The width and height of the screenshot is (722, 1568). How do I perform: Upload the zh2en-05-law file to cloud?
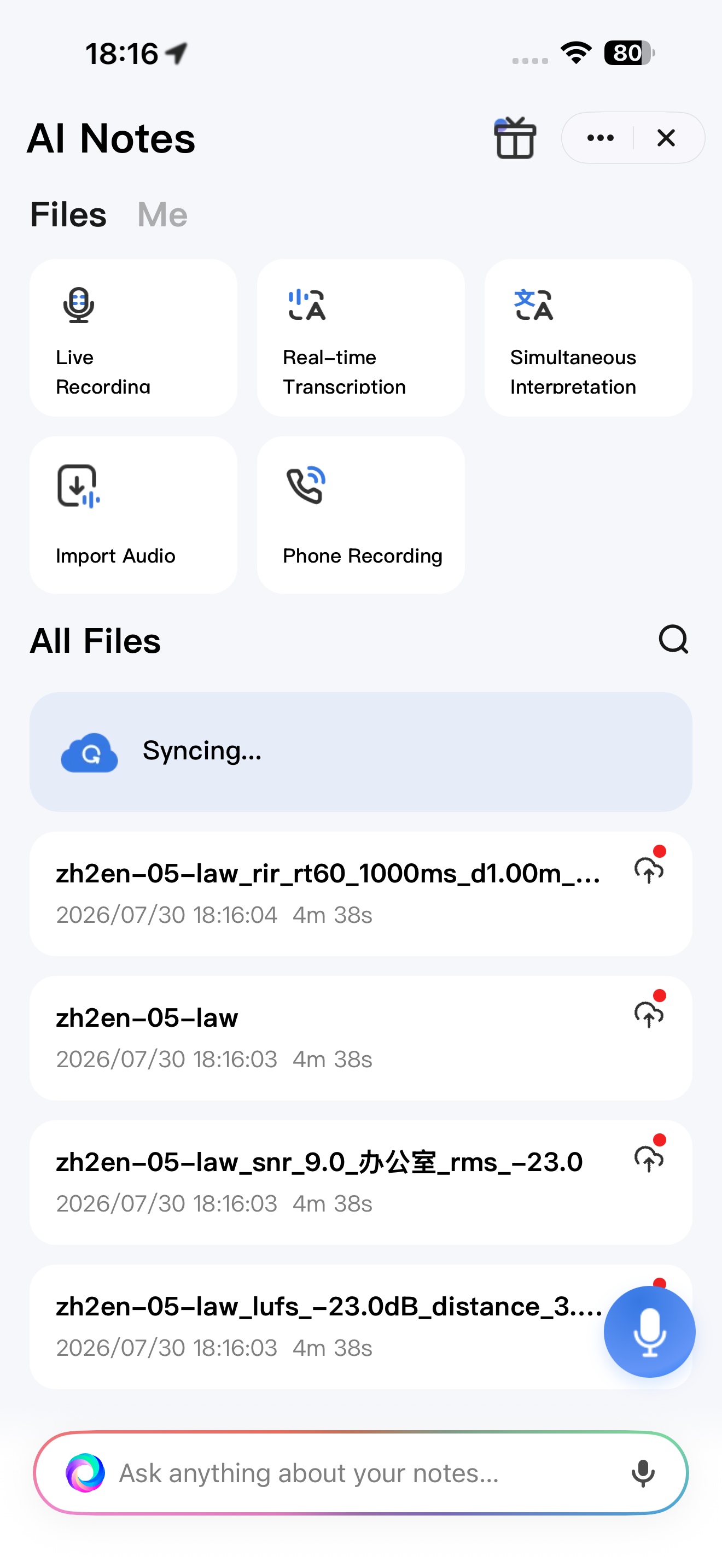[650, 1013]
